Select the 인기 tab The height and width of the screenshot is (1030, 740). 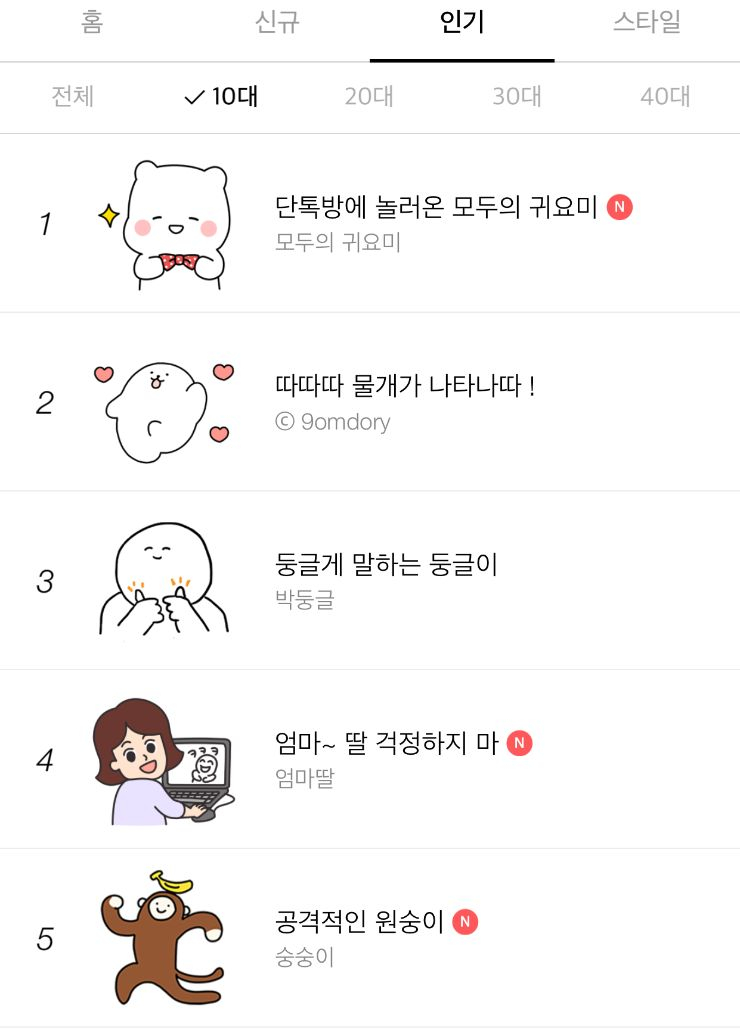pyautogui.click(x=462, y=24)
